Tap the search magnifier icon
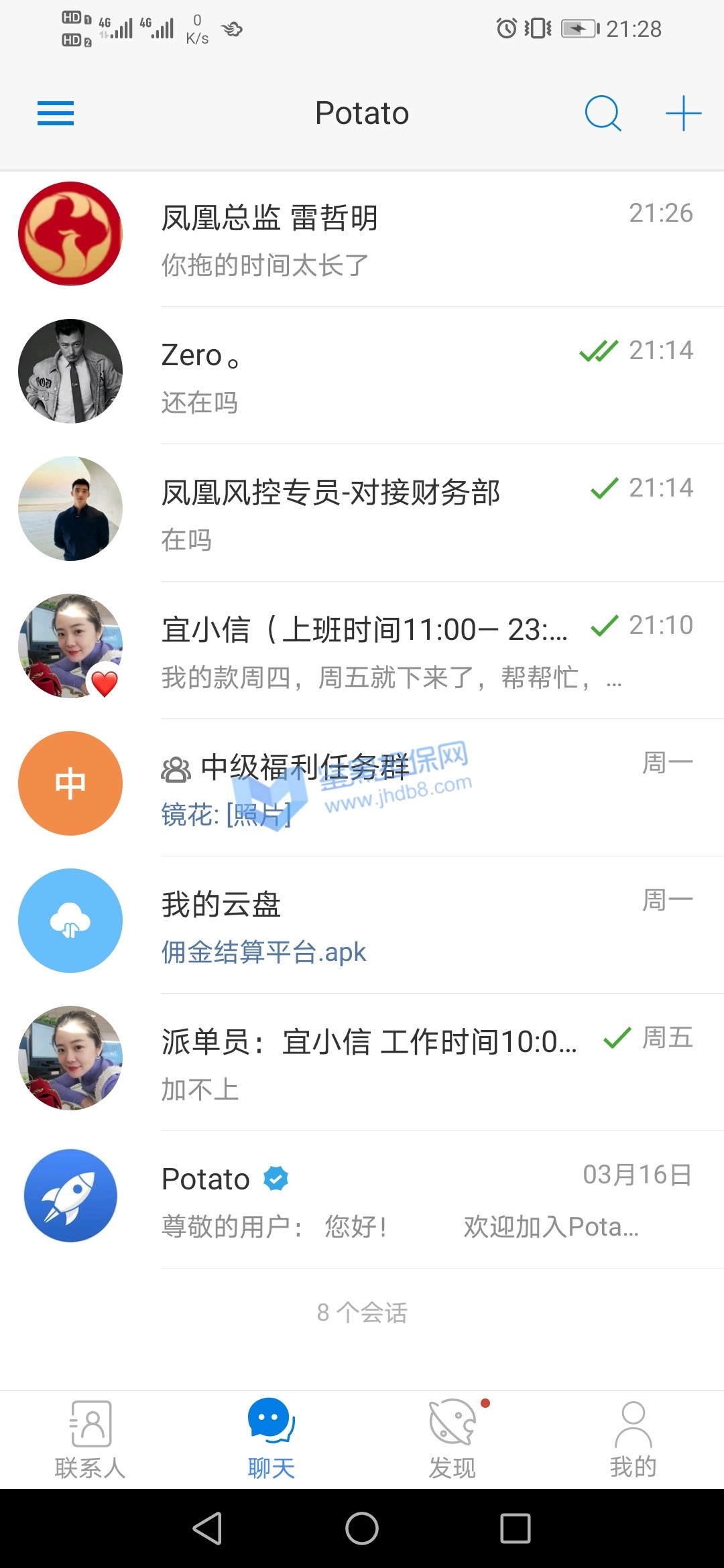This screenshot has height=1568, width=724. tap(603, 113)
